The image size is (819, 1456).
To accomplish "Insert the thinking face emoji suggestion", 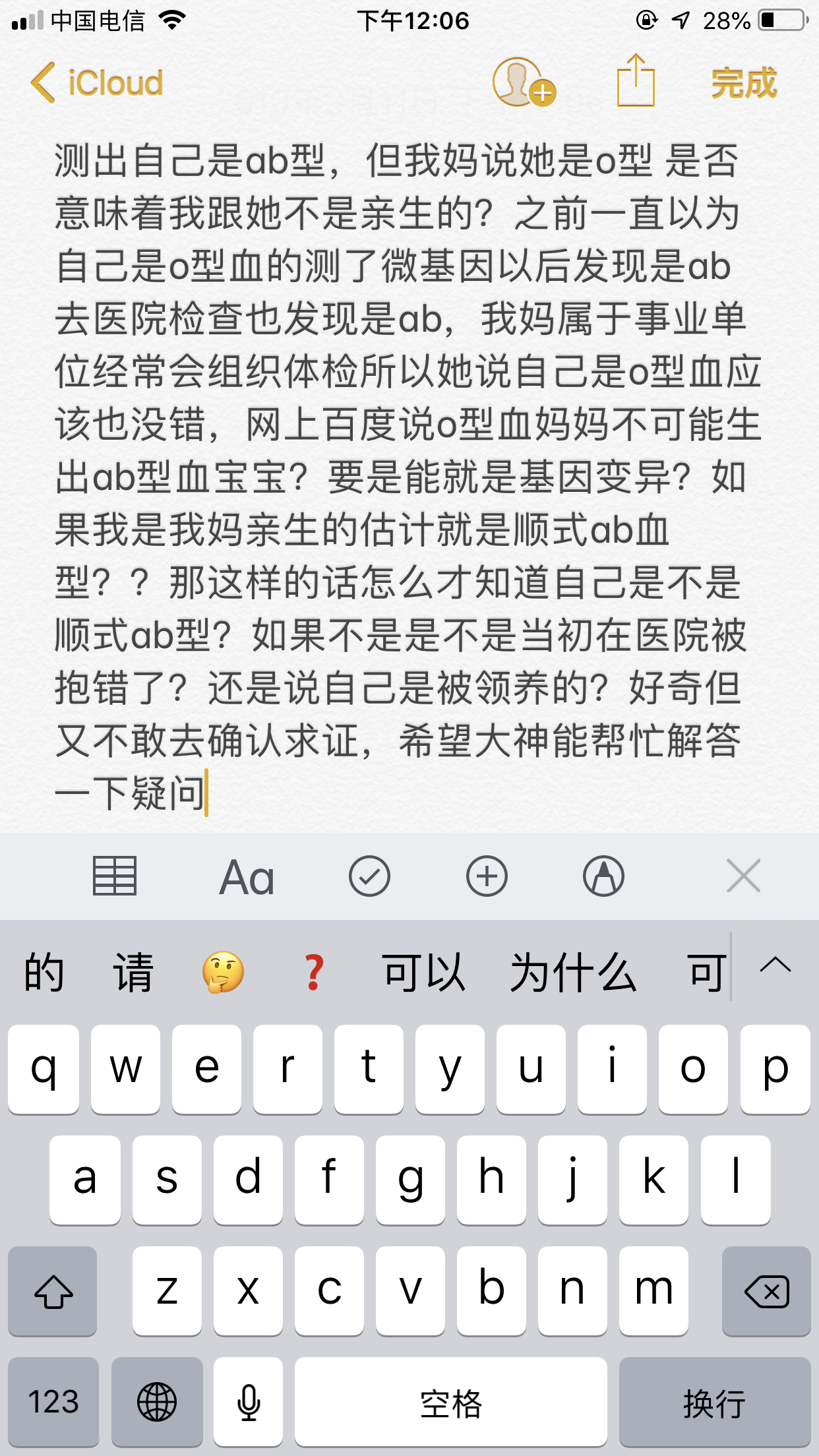I will pos(223,972).
